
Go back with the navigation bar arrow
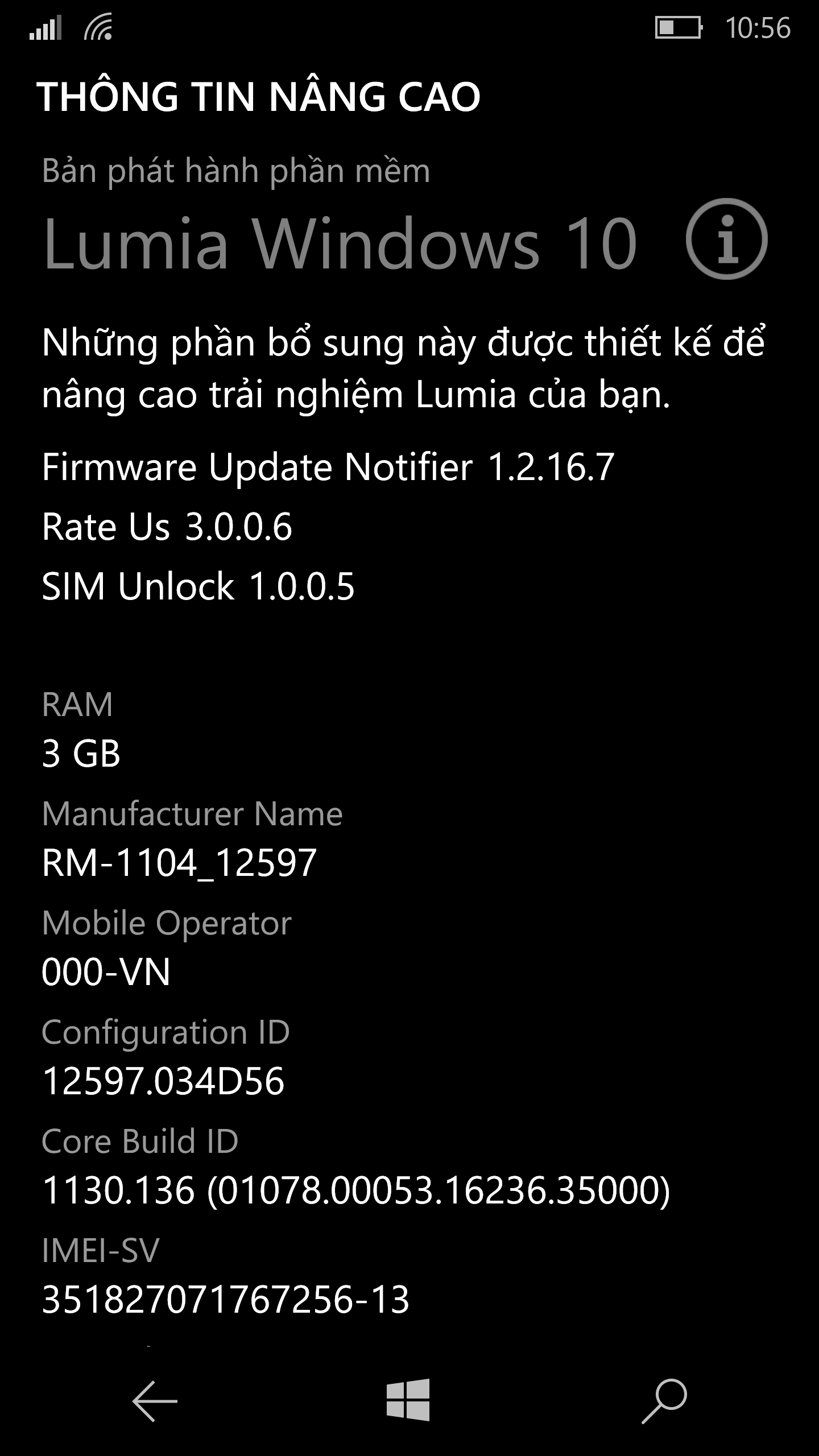pos(155,1401)
